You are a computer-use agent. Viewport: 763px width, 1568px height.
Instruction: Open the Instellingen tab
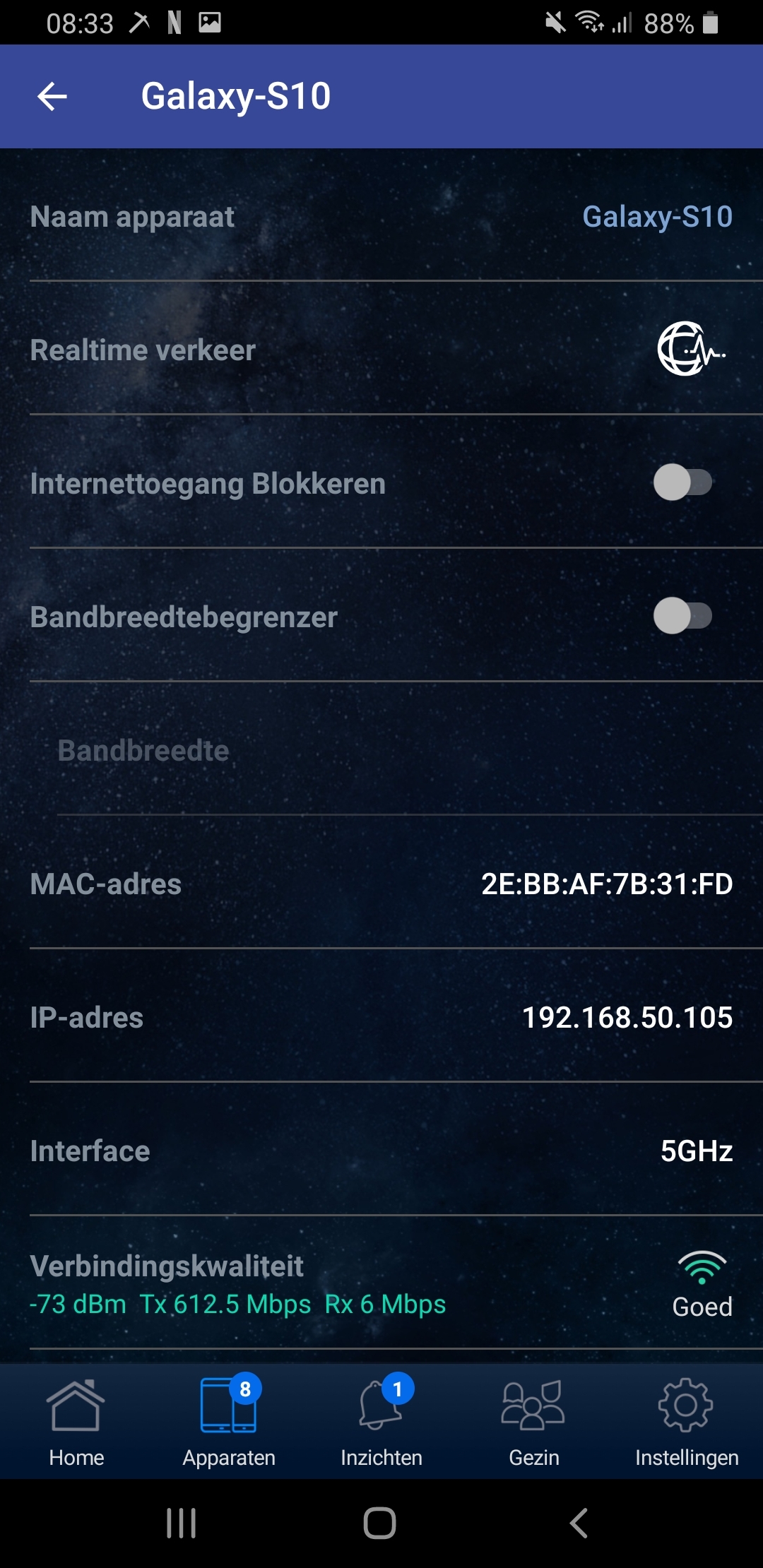(686, 1421)
